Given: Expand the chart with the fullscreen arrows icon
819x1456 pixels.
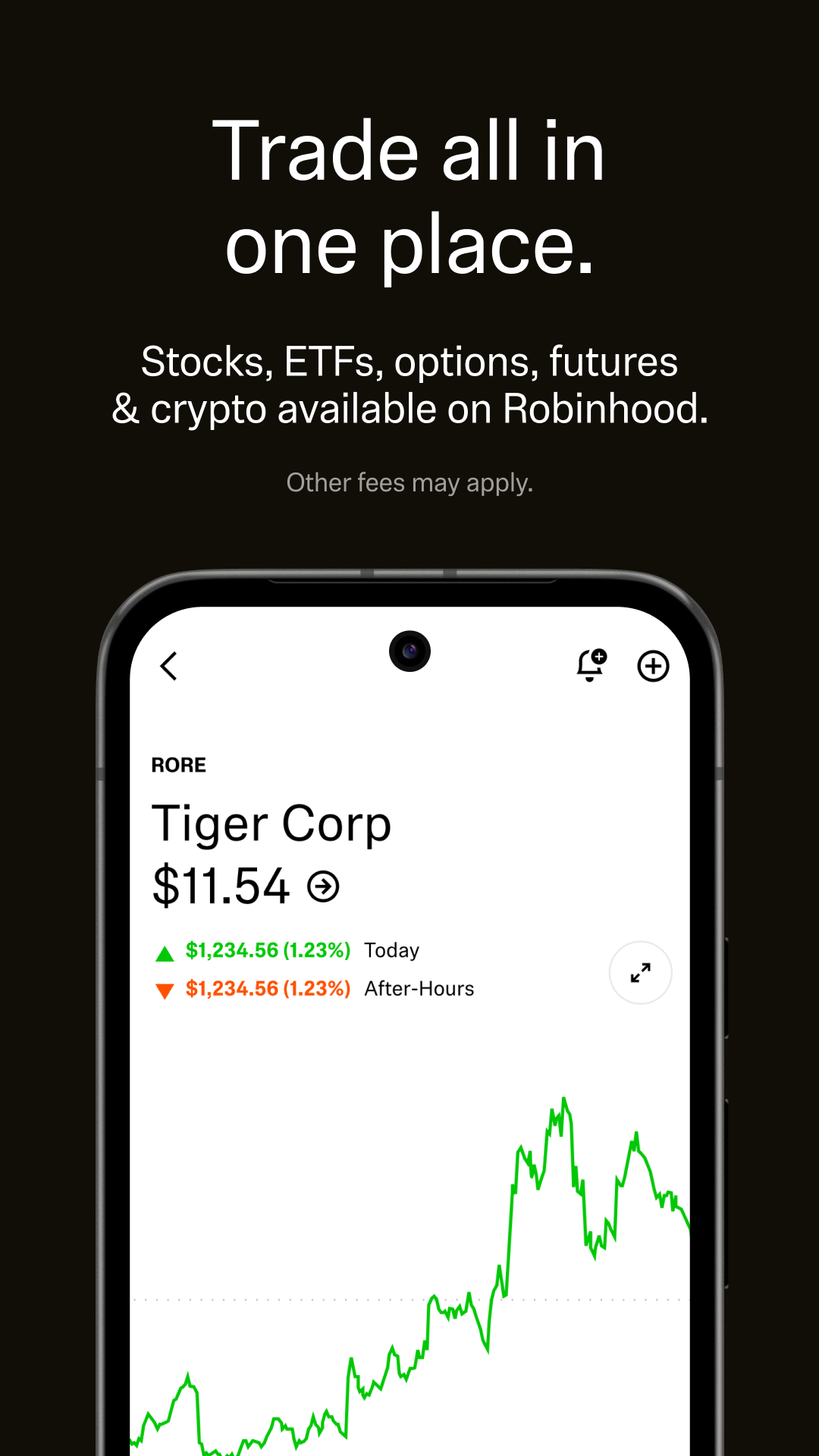Looking at the screenshot, I should [640, 973].
